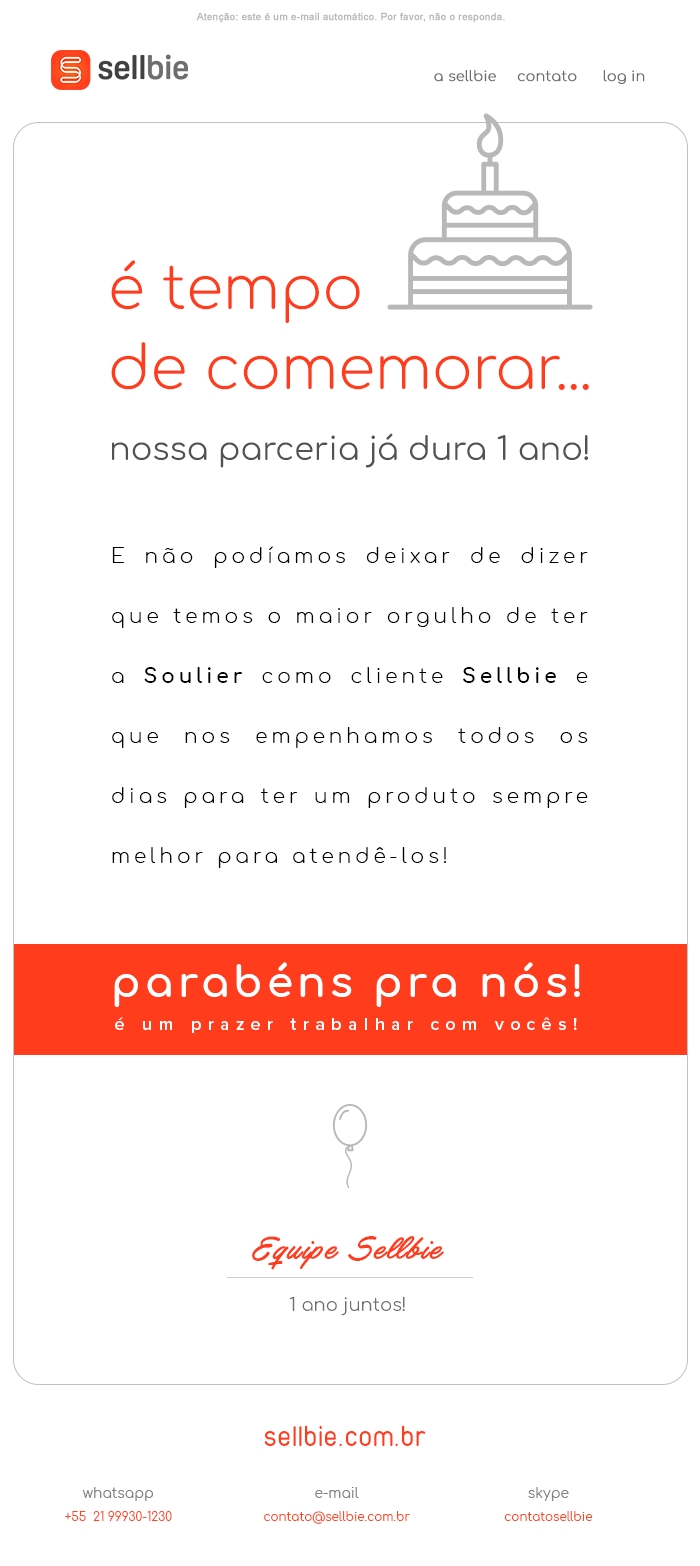700x1566 pixels.
Task: Go to the contato page
Action: coord(547,77)
